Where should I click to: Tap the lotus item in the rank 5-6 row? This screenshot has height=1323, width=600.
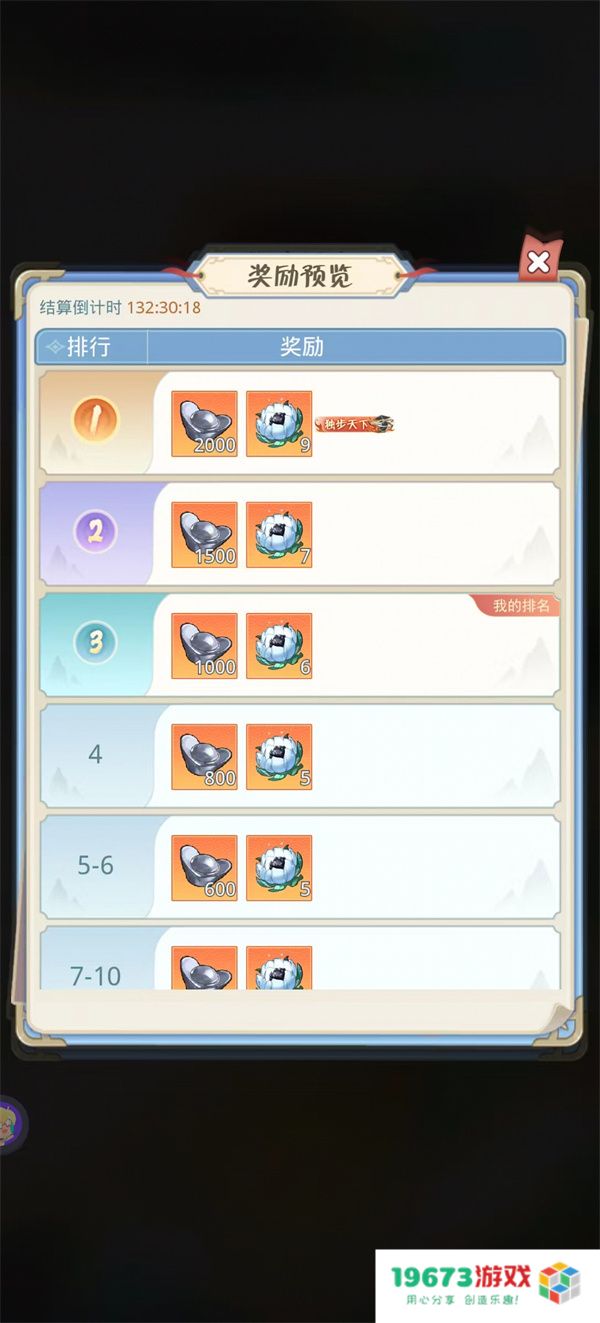coord(279,868)
